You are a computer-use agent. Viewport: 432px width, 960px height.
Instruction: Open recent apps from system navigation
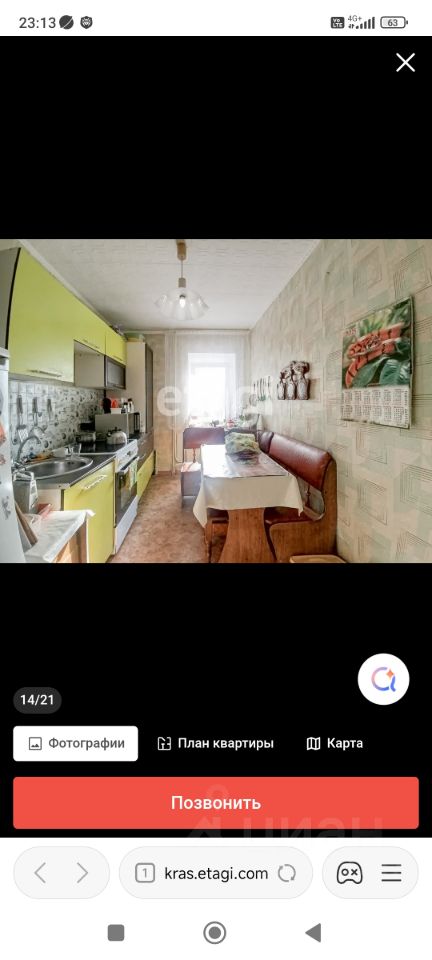[x=116, y=932]
